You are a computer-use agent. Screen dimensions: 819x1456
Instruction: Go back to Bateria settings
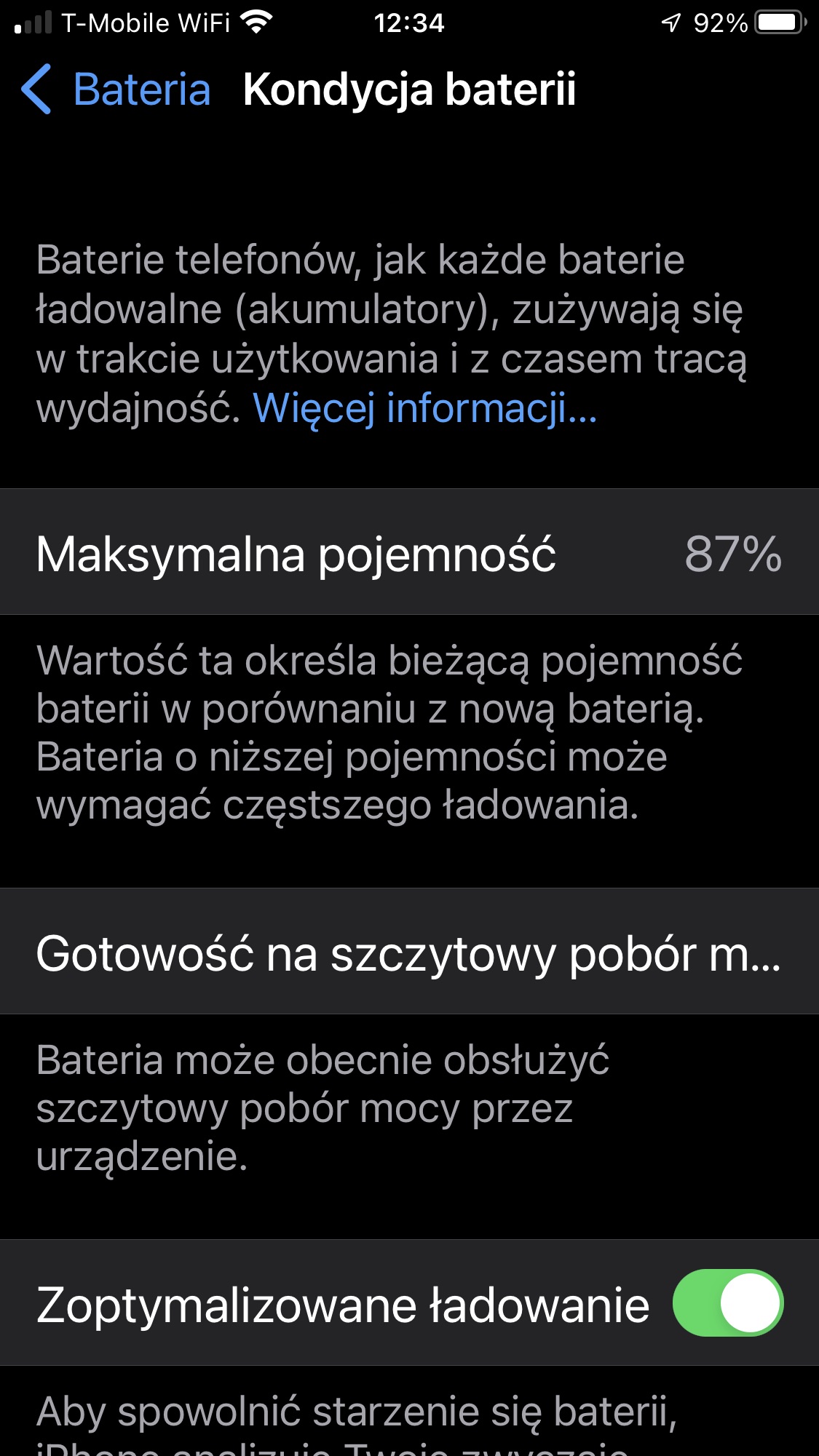(116, 89)
